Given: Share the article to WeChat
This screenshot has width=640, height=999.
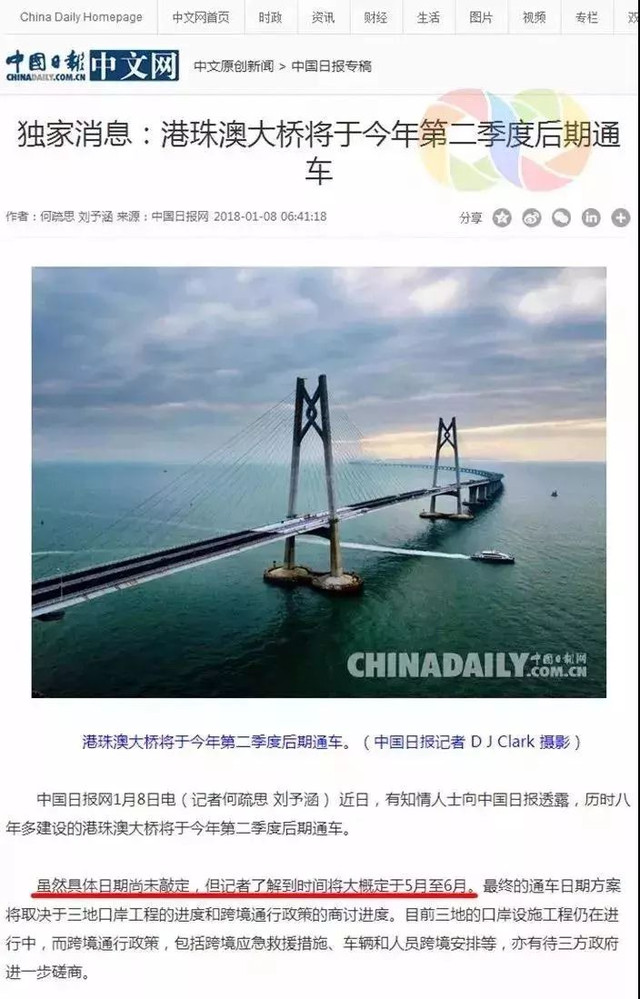Looking at the screenshot, I should click(561, 217).
